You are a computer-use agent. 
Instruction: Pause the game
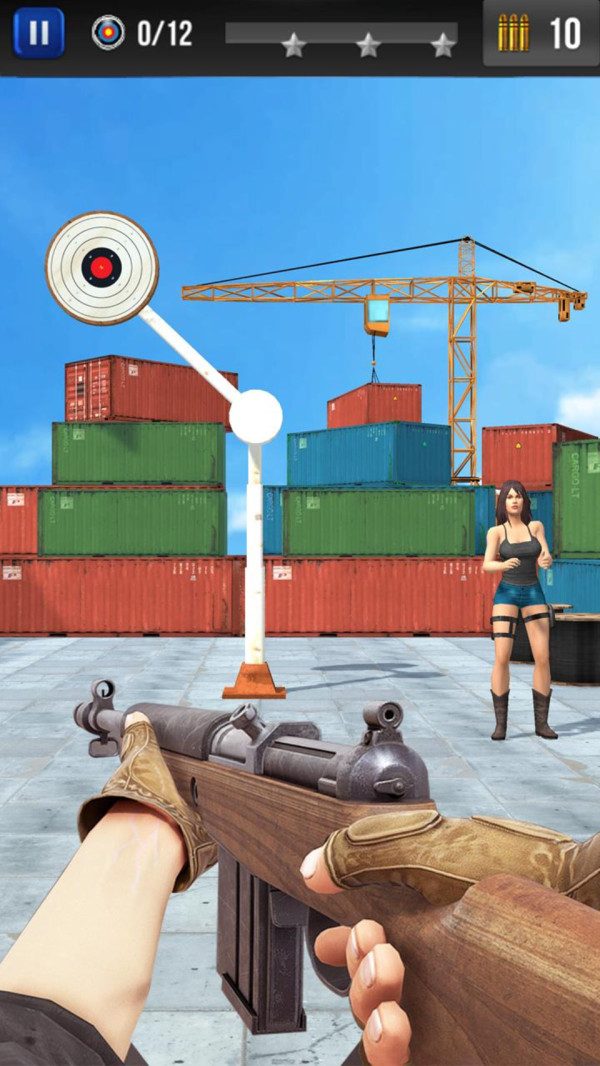pyautogui.click(x=38, y=33)
